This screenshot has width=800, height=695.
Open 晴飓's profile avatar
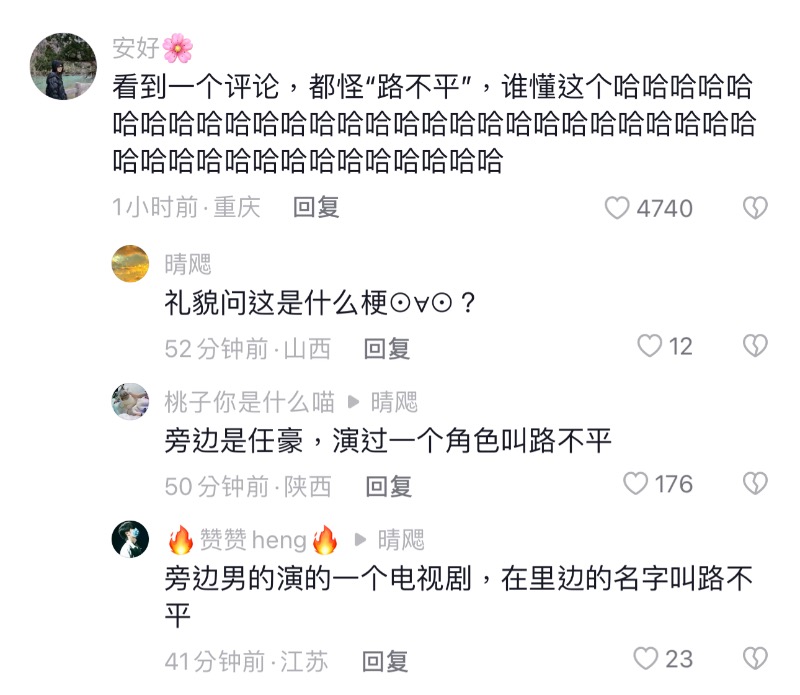pyautogui.click(x=130, y=264)
